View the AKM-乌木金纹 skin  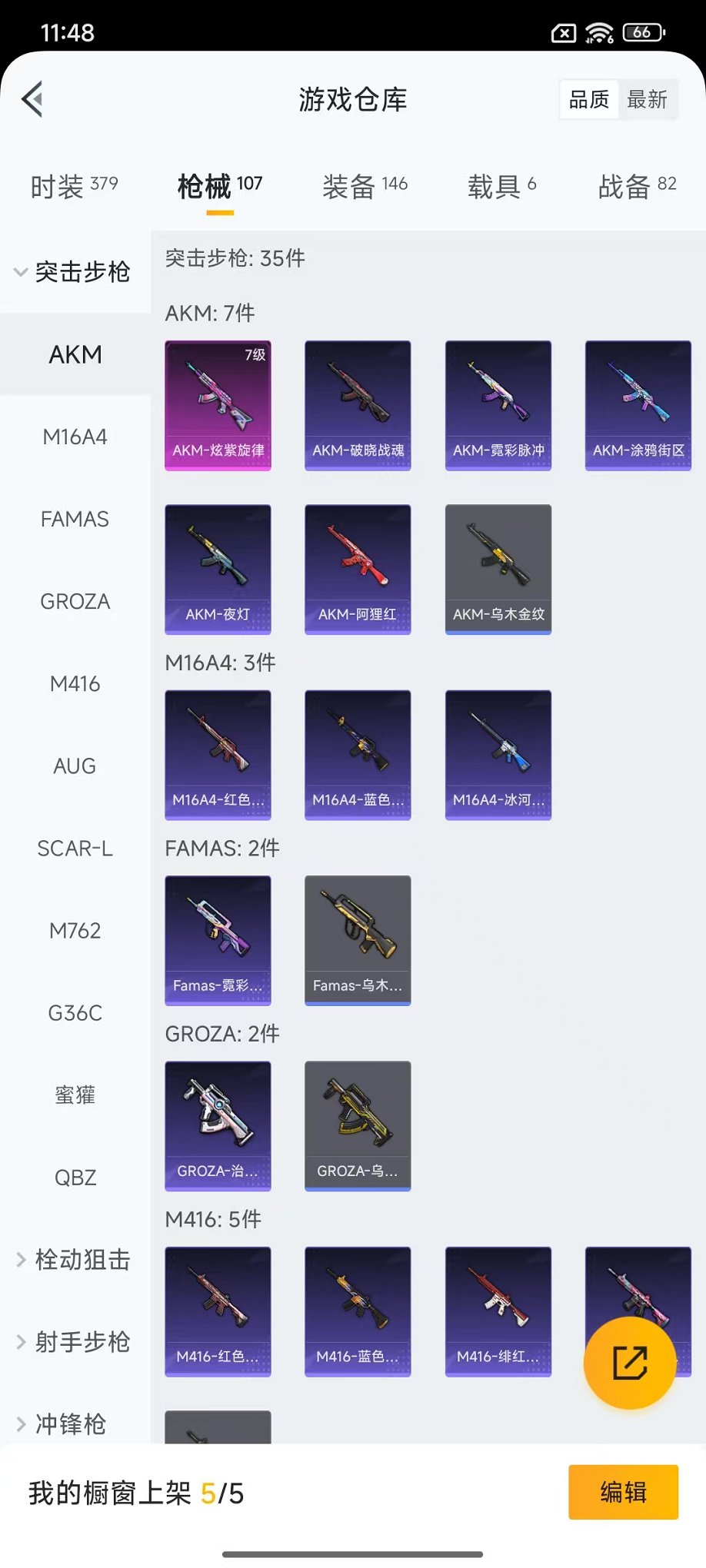[x=498, y=569]
